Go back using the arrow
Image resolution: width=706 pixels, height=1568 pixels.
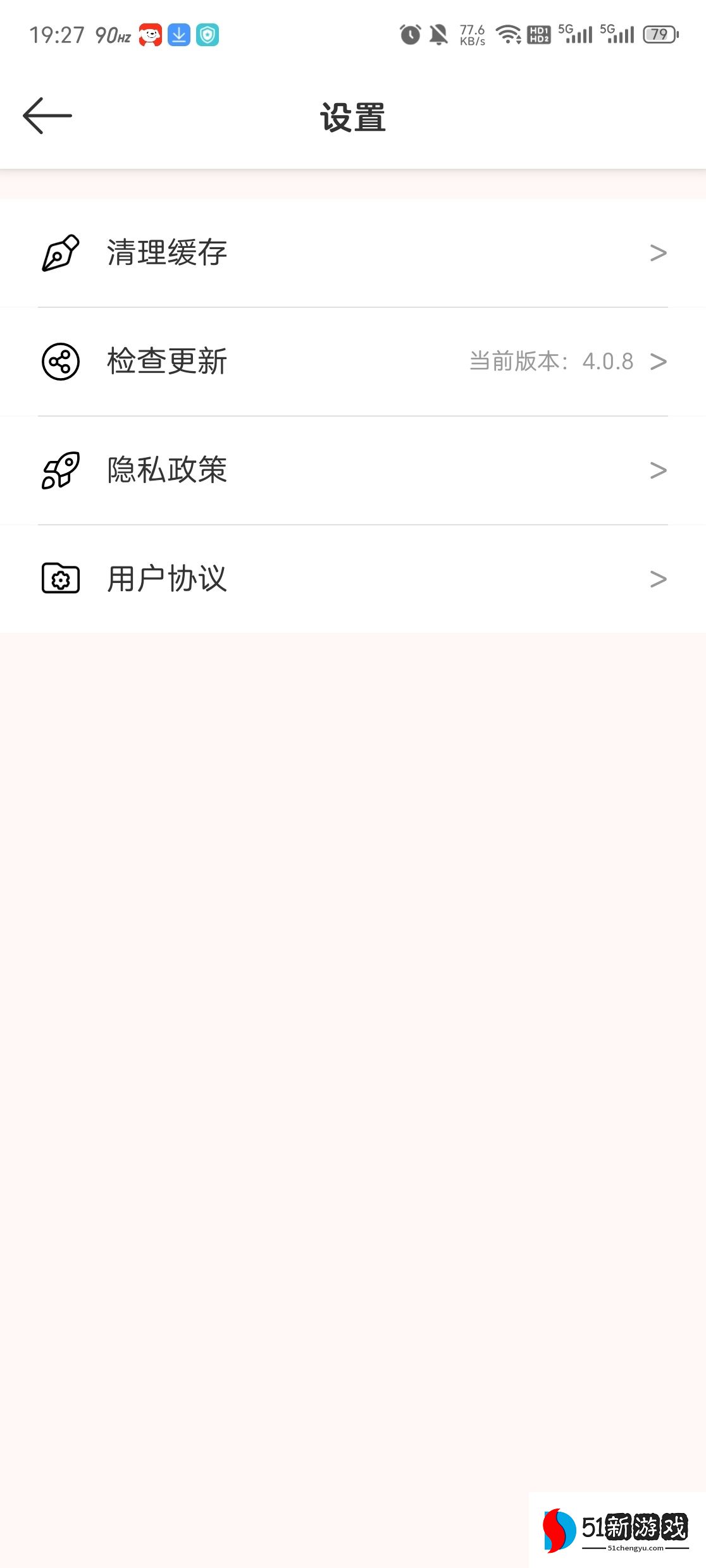(47, 116)
